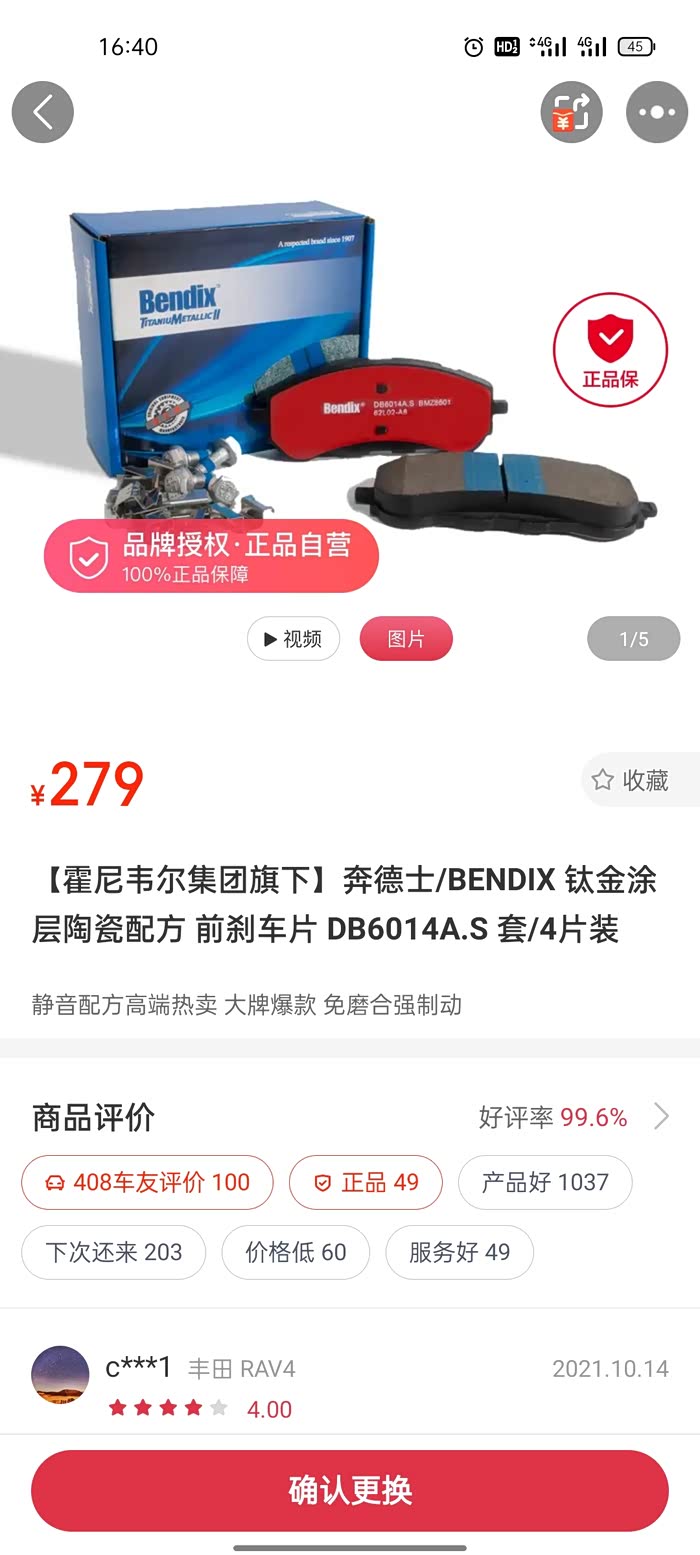This screenshot has width=700, height=1555.
Task: Confirm replacement with 确认更换 button
Action: pos(350,1490)
